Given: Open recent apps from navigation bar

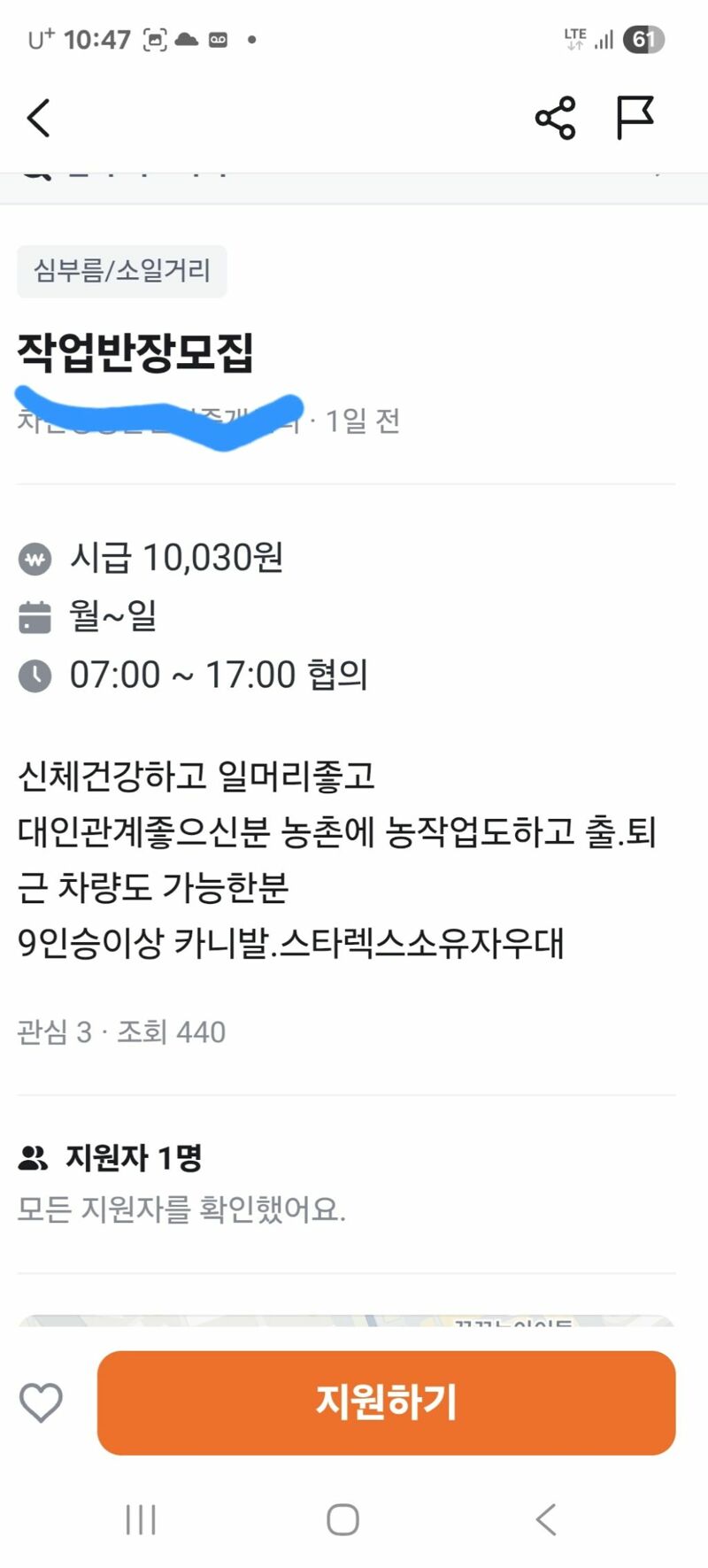Looking at the screenshot, I should tap(141, 1519).
